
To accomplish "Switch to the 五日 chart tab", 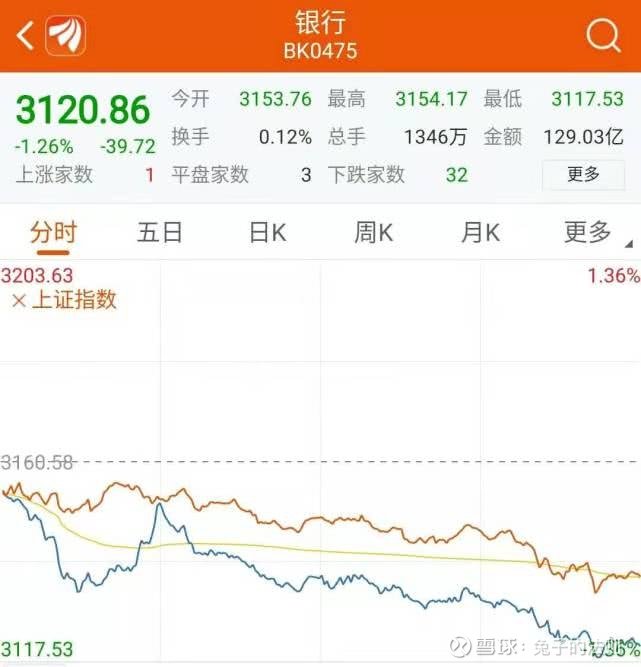I will (x=160, y=233).
